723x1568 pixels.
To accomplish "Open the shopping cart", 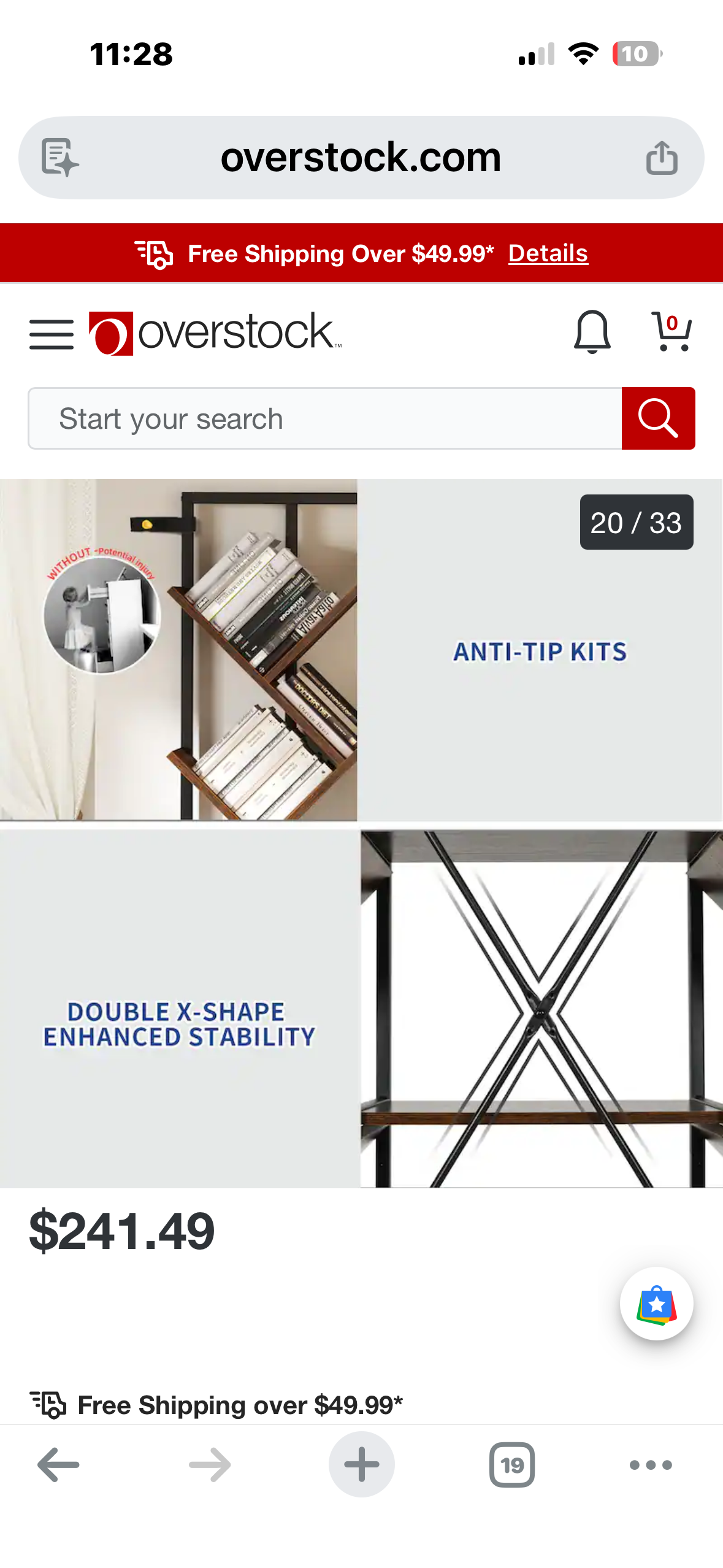I will pyautogui.click(x=671, y=332).
